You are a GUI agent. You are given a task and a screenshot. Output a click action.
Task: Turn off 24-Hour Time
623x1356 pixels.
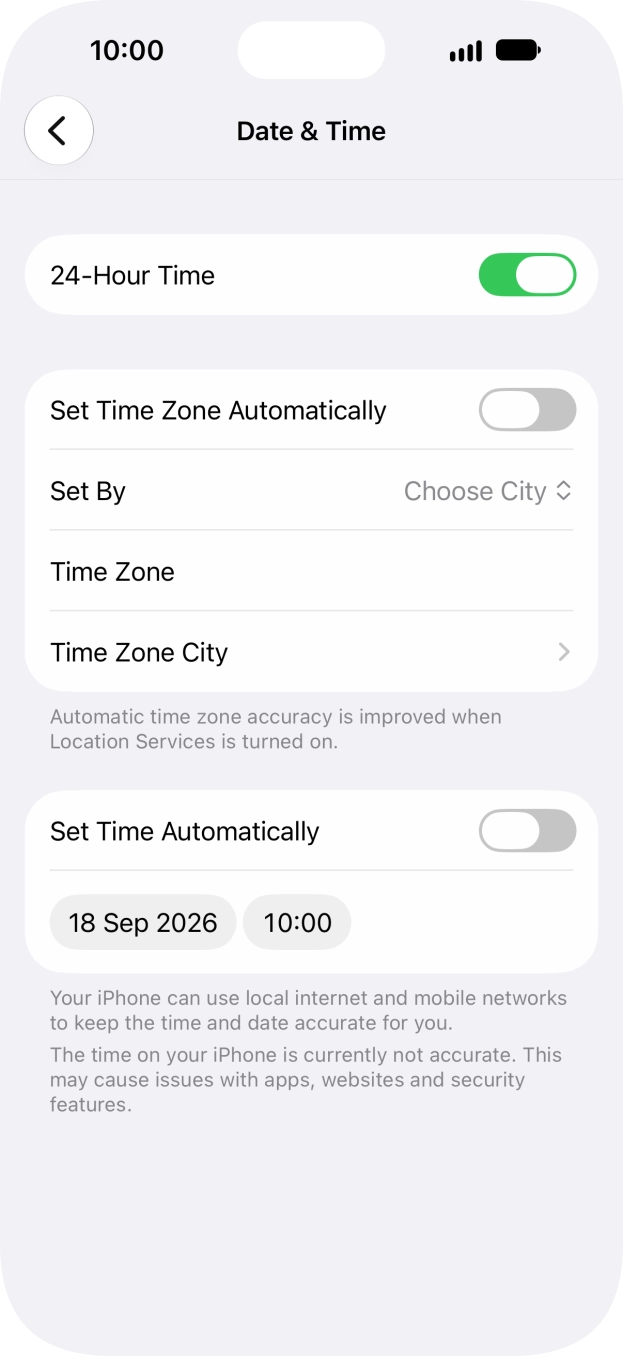click(528, 275)
